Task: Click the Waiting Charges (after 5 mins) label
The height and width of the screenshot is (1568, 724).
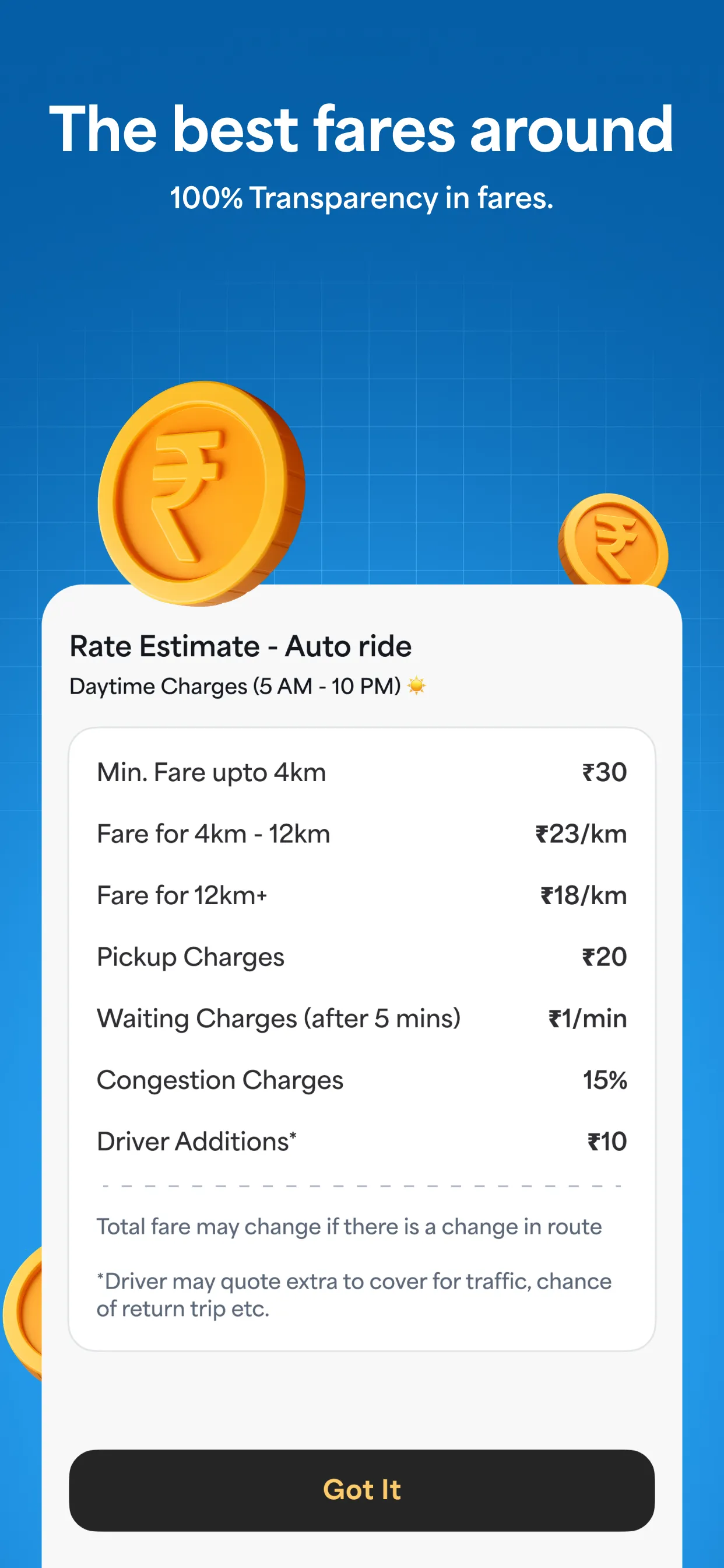Action: tap(279, 1018)
